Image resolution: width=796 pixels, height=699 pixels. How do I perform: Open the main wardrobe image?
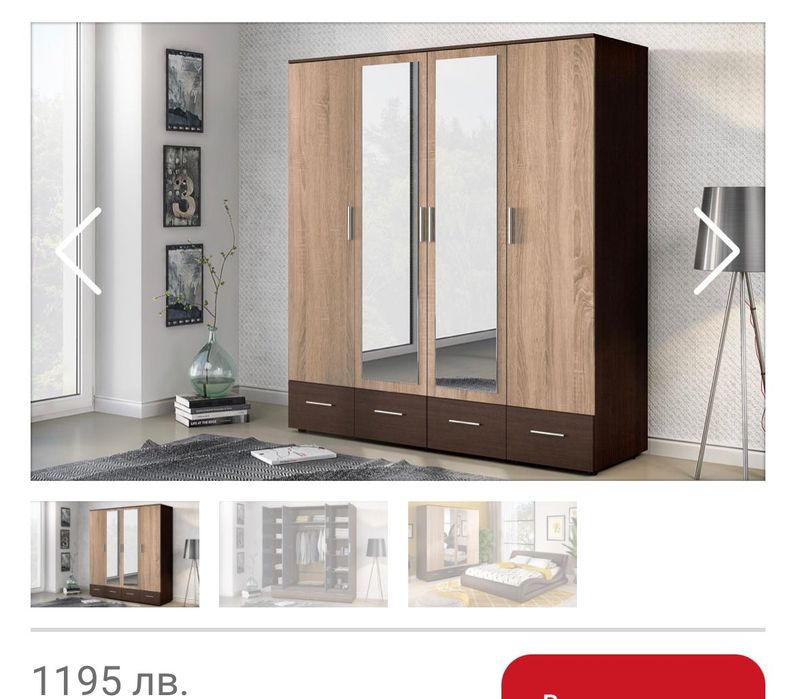pyautogui.click(x=398, y=251)
